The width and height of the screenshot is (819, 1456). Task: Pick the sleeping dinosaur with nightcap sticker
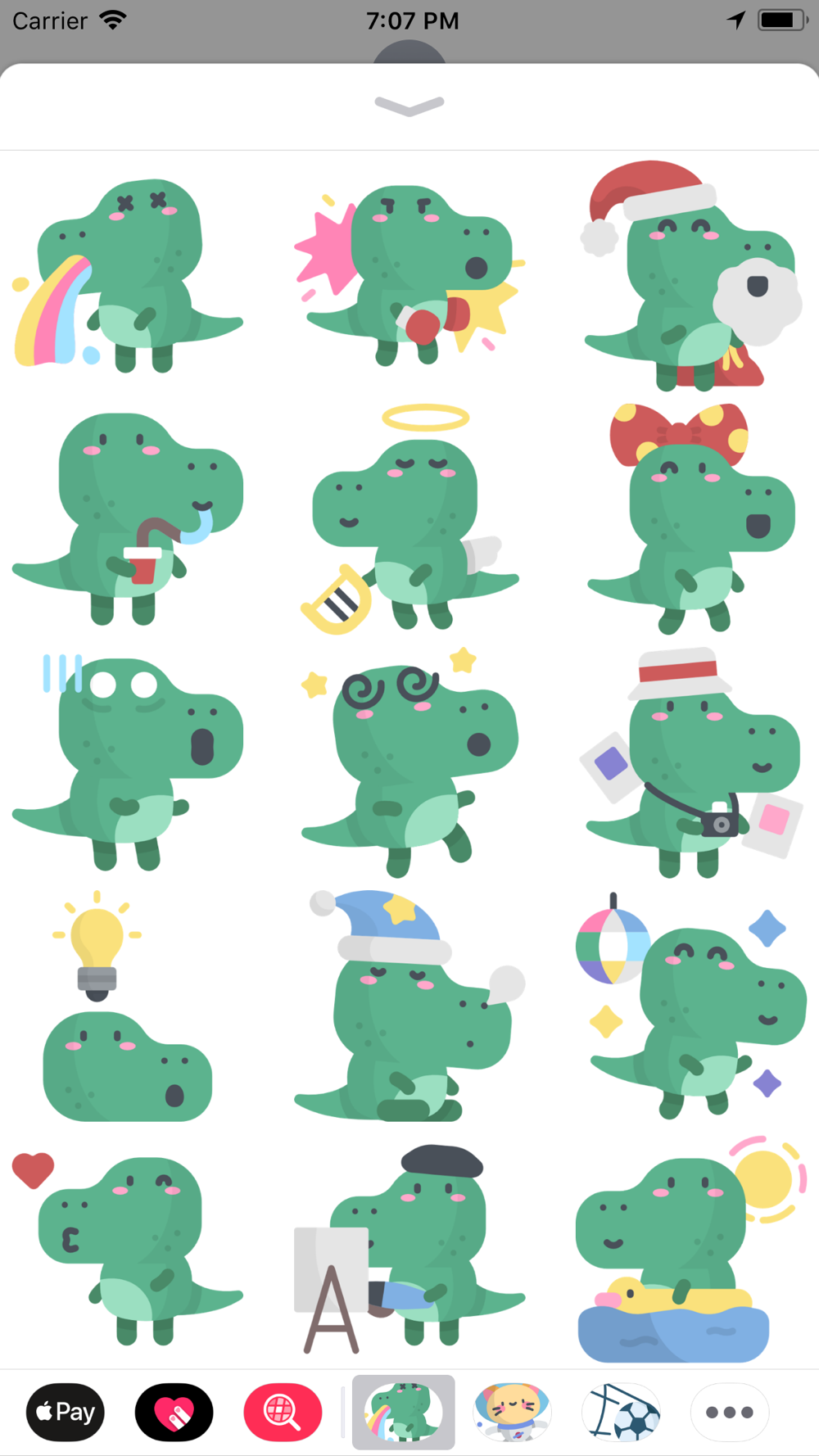point(409,1006)
